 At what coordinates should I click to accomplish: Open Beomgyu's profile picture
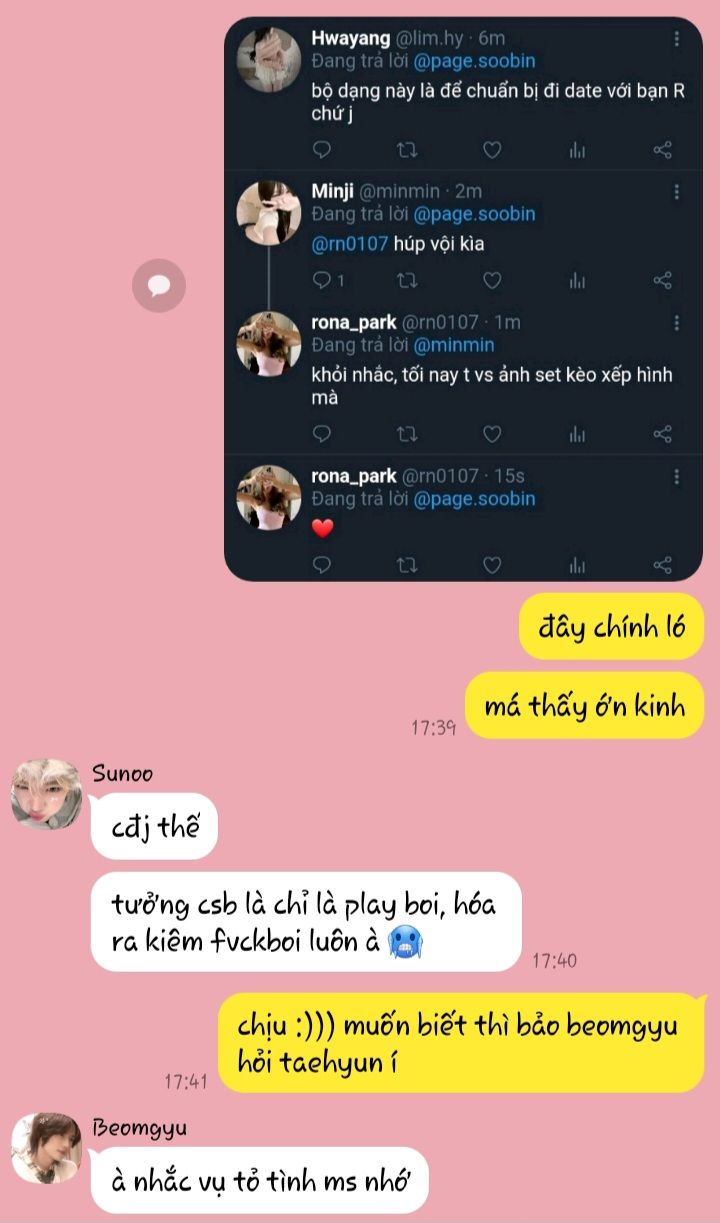(x=46, y=1148)
